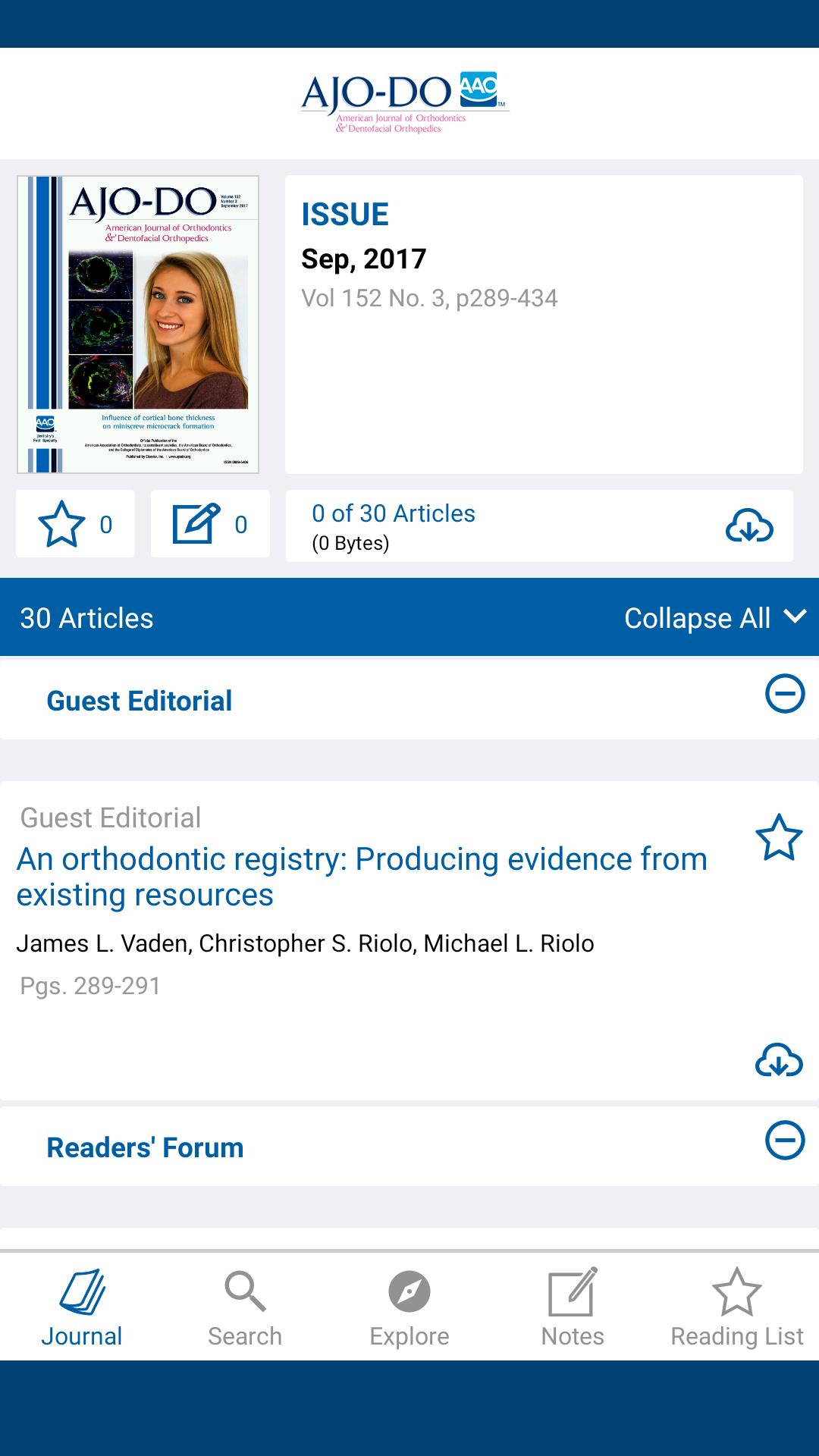This screenshot has width=819, height=1456.
Task: Switch to the Explore tab
Action: [x=409, y=1307]
